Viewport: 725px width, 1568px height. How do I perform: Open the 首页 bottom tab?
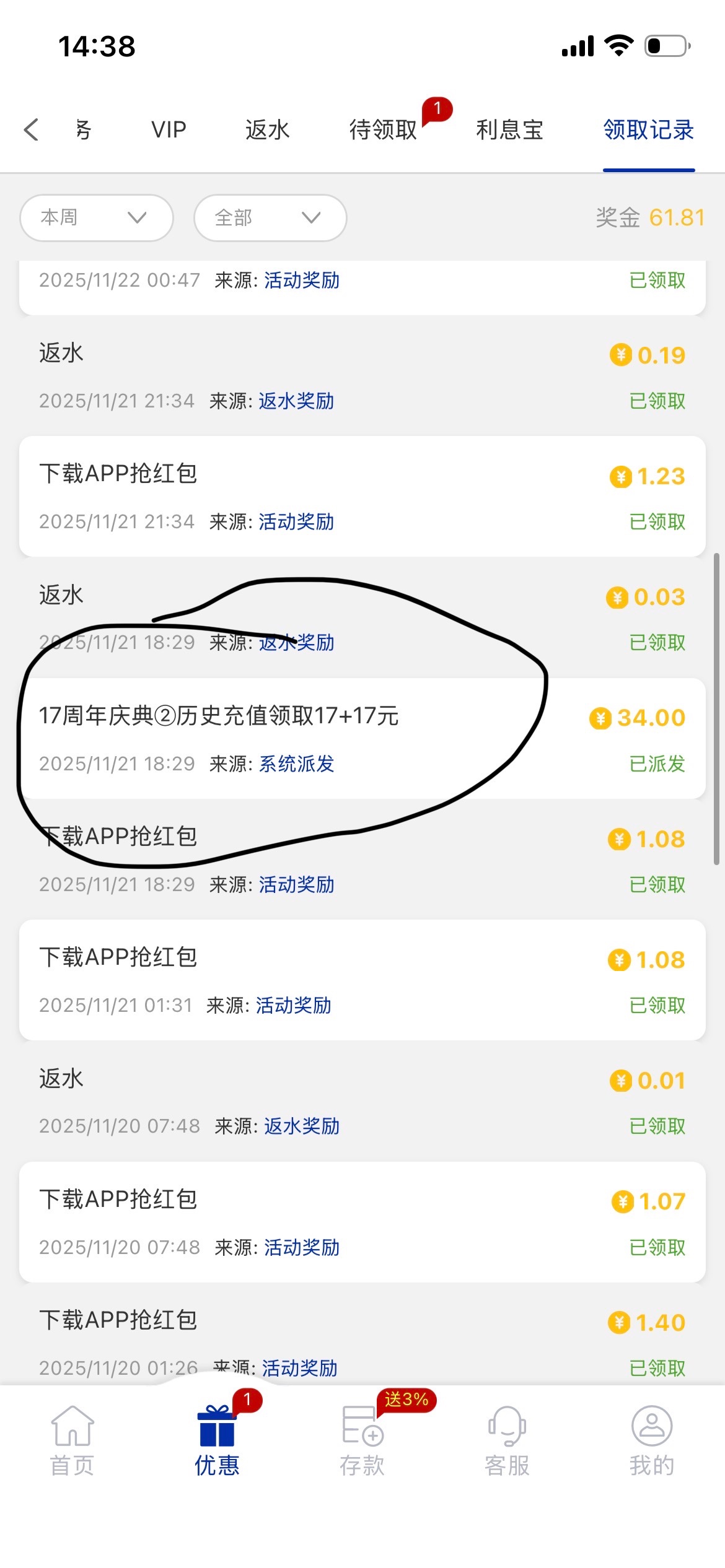tap(72, 1441)
